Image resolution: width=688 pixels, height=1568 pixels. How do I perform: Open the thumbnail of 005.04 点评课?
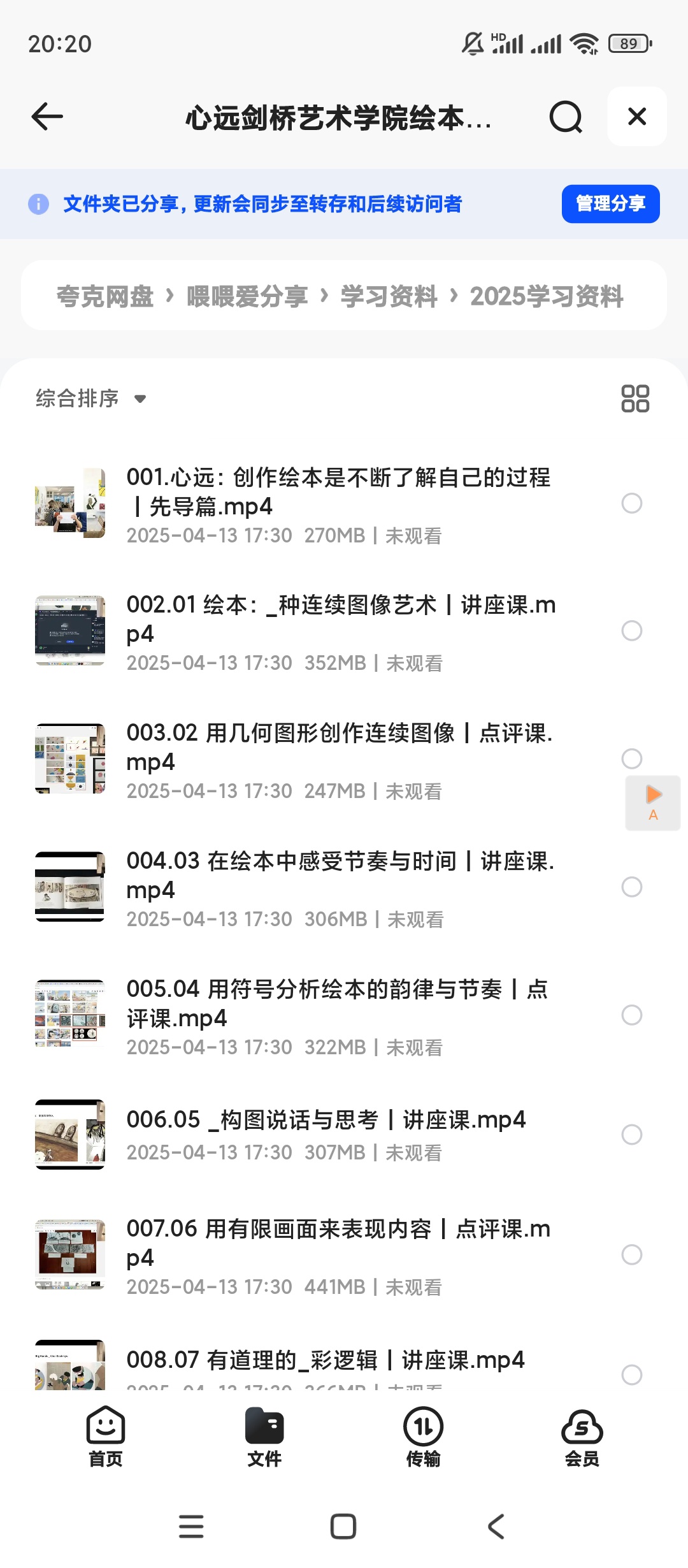69,1015
